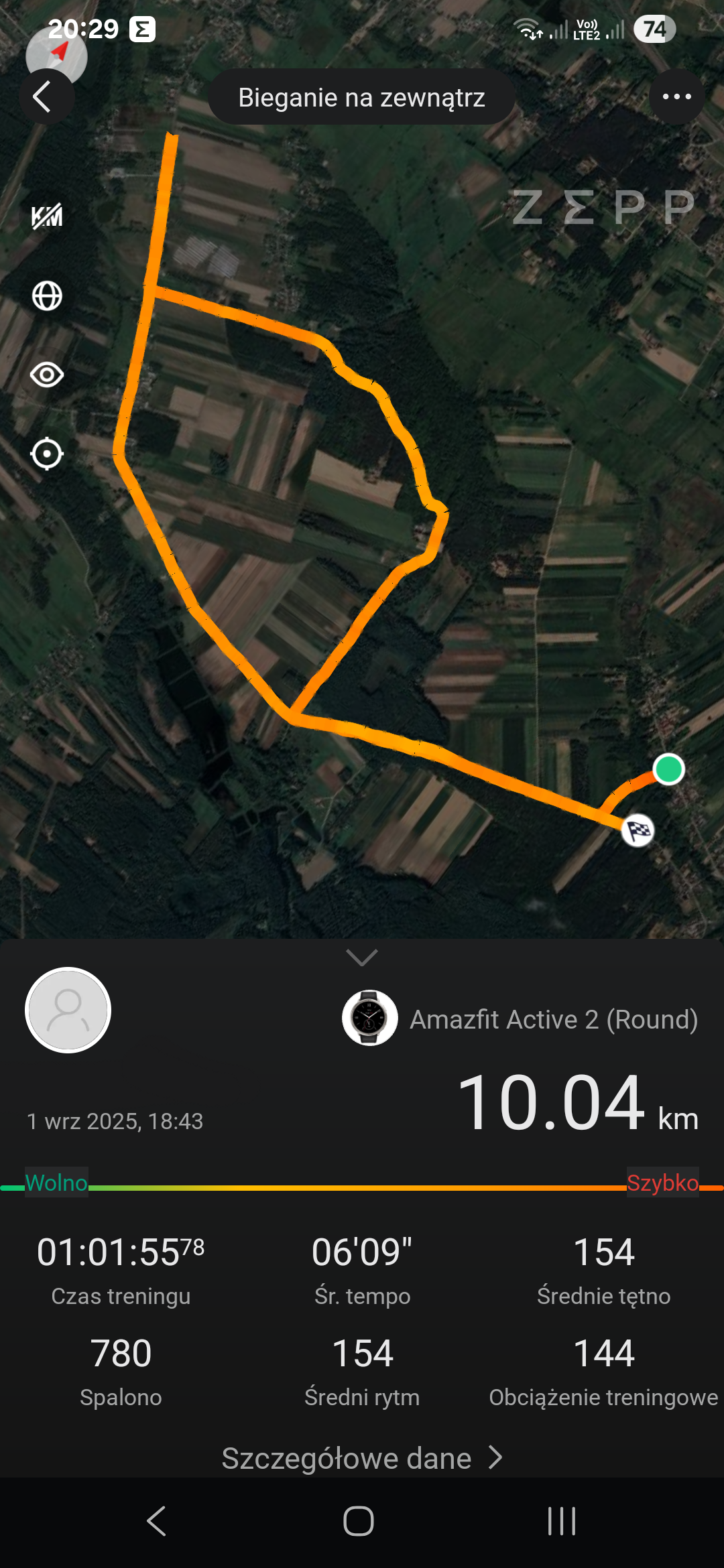
Task: Toggle kilometer markers on the route
Action: [47, 216]
